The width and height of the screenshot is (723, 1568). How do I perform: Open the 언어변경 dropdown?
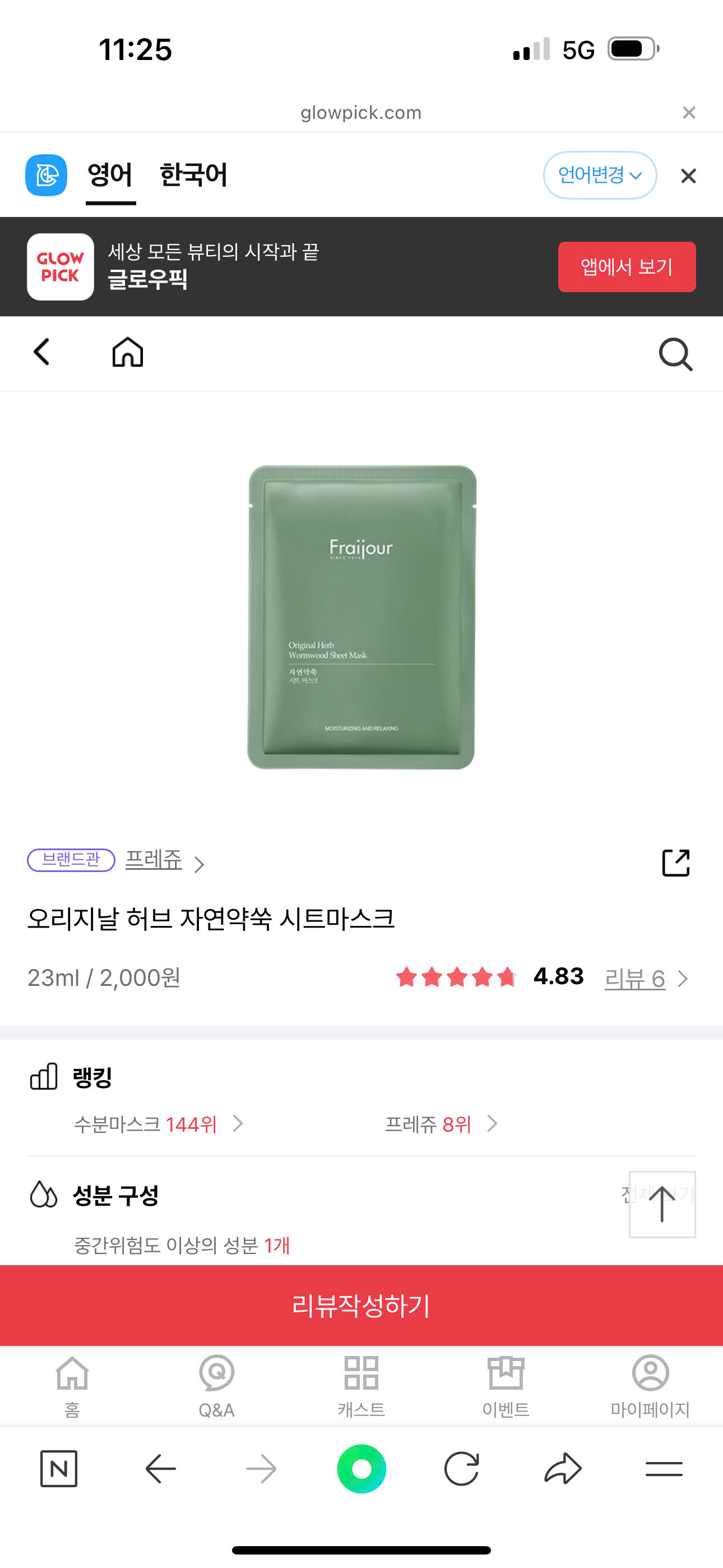[x=600, y=176]
